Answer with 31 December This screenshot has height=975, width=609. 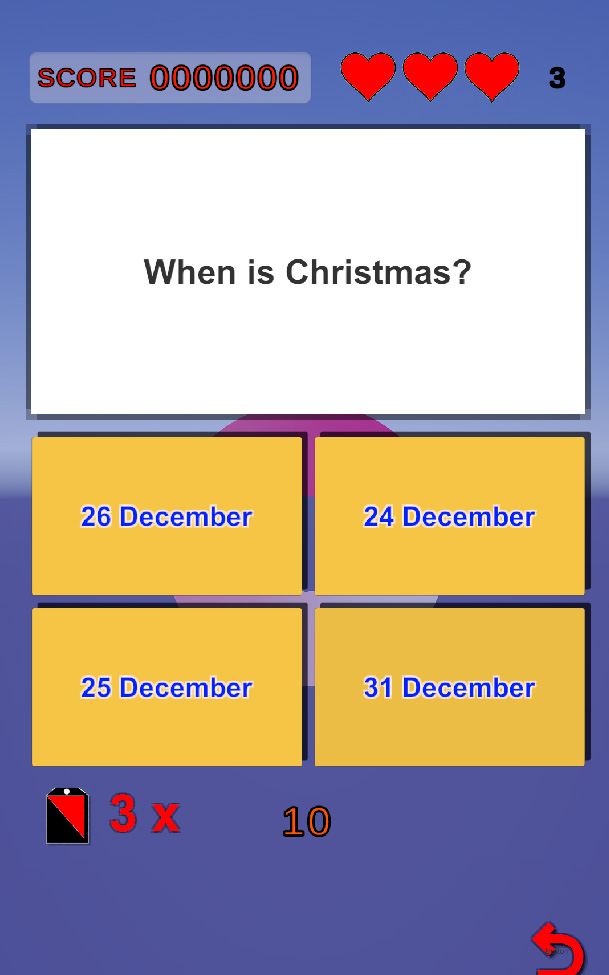tap(449, 687)
